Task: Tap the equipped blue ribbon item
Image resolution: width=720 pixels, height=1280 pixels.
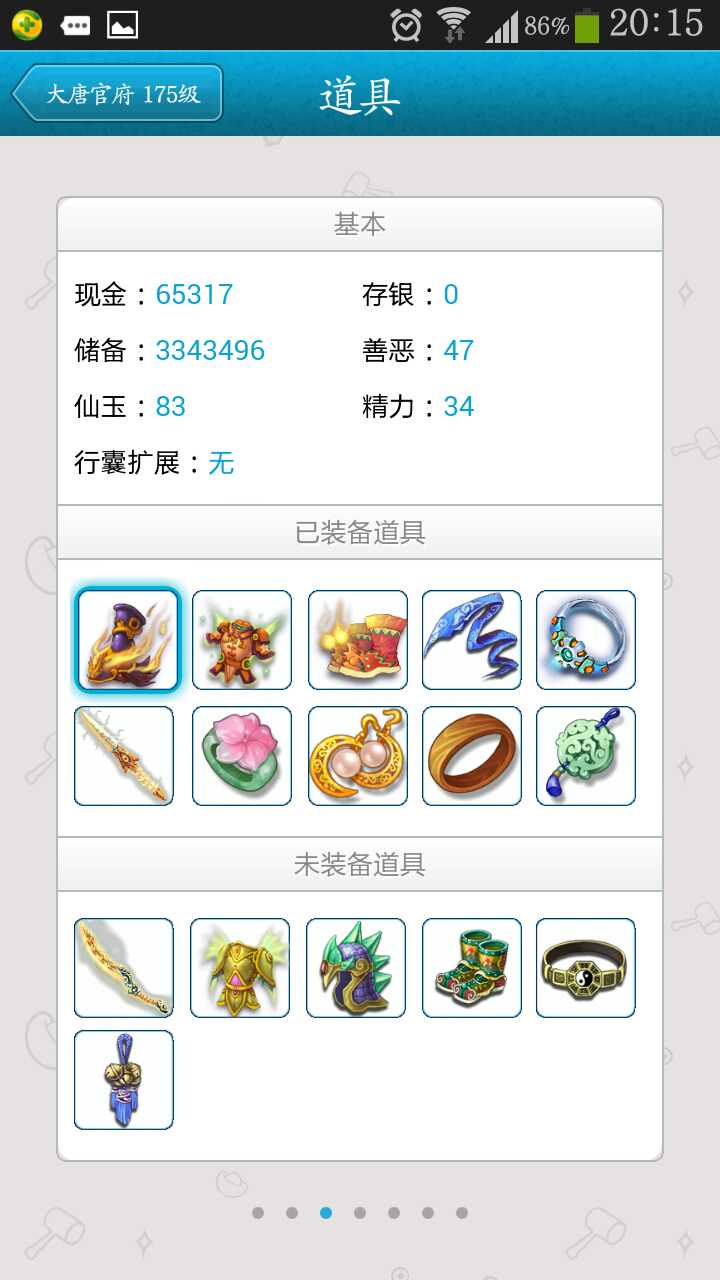Action: pyautogui.click(x=472, y=640)
